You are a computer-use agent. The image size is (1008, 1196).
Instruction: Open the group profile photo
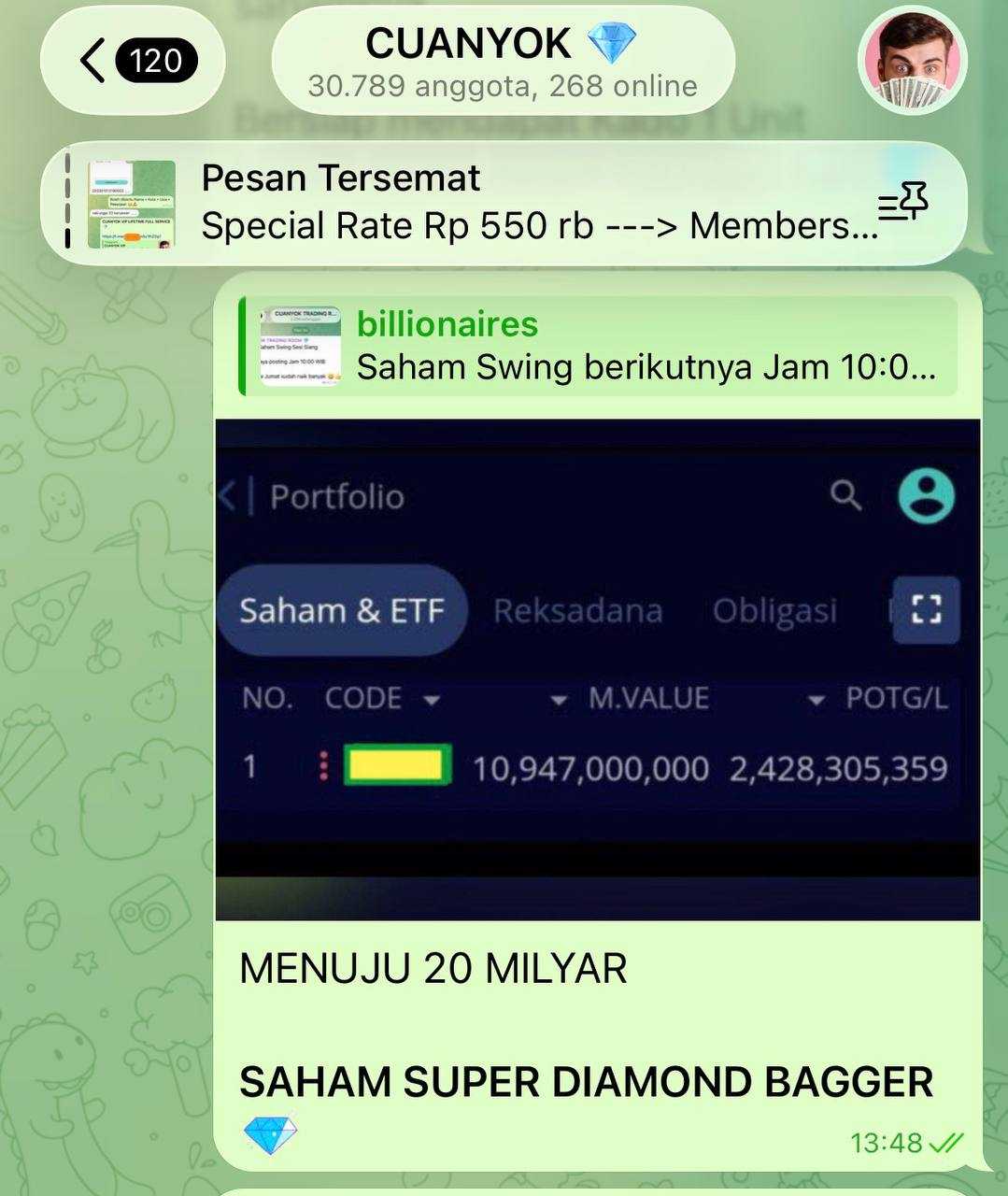(x=912, y=62)
